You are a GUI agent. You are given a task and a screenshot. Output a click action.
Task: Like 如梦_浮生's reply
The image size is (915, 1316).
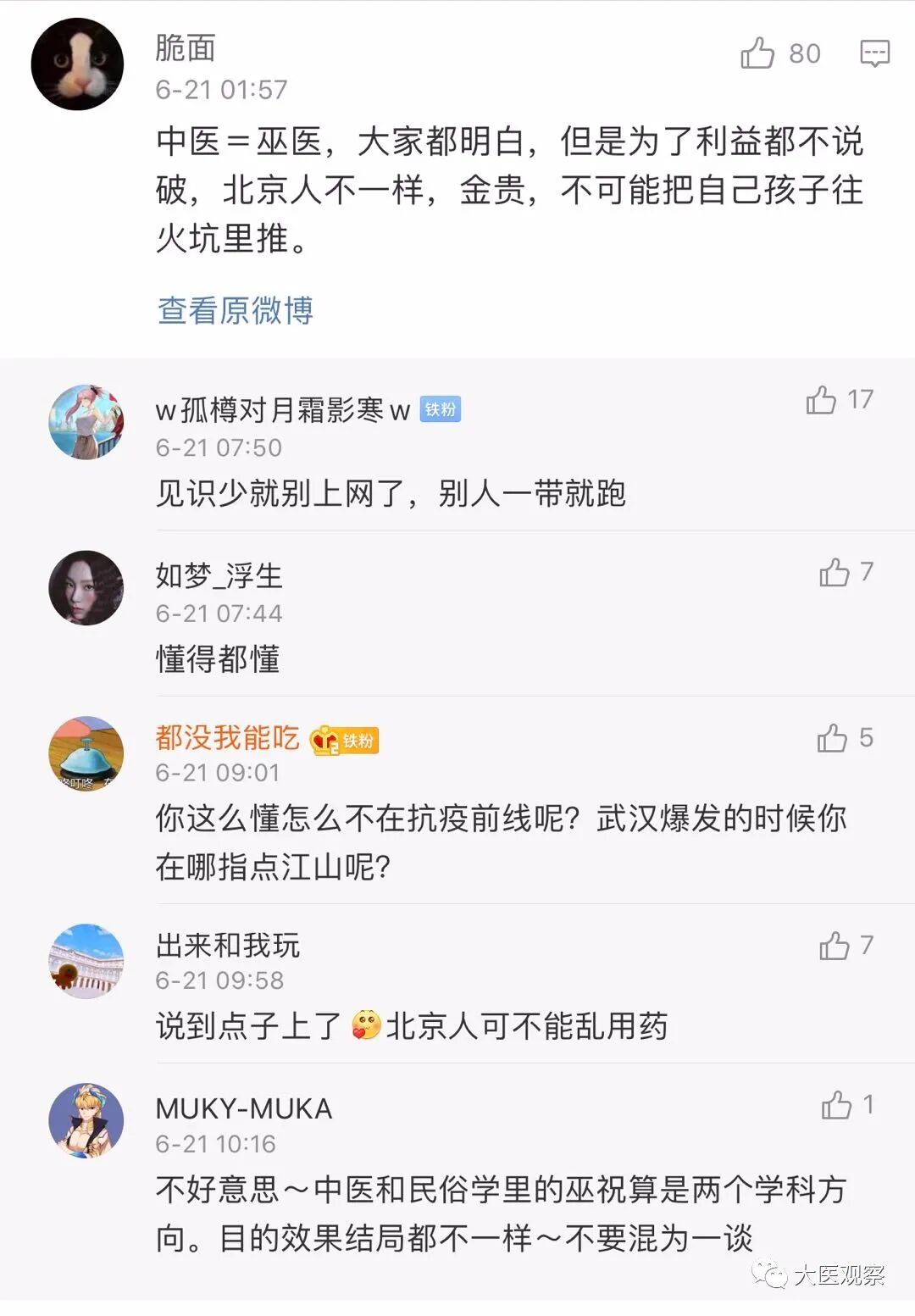click(x=835, y=573)
